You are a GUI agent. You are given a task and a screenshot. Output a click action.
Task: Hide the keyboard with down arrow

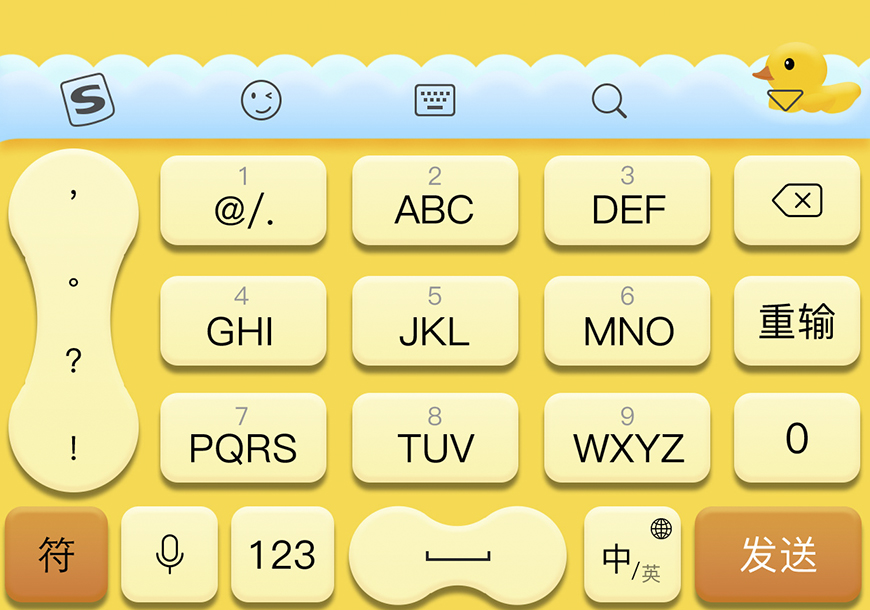(x=785, y=99)
